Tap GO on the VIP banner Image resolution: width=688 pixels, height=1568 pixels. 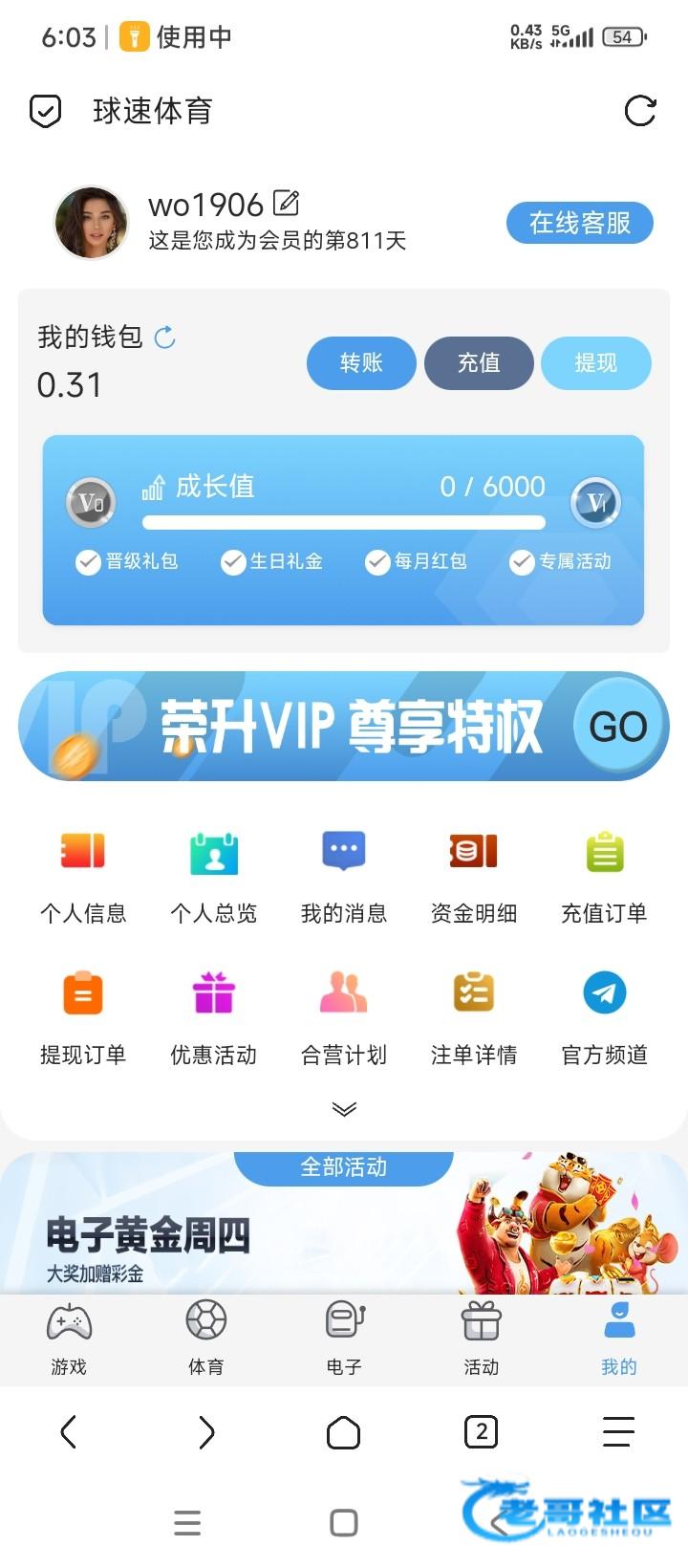(618, 727)
